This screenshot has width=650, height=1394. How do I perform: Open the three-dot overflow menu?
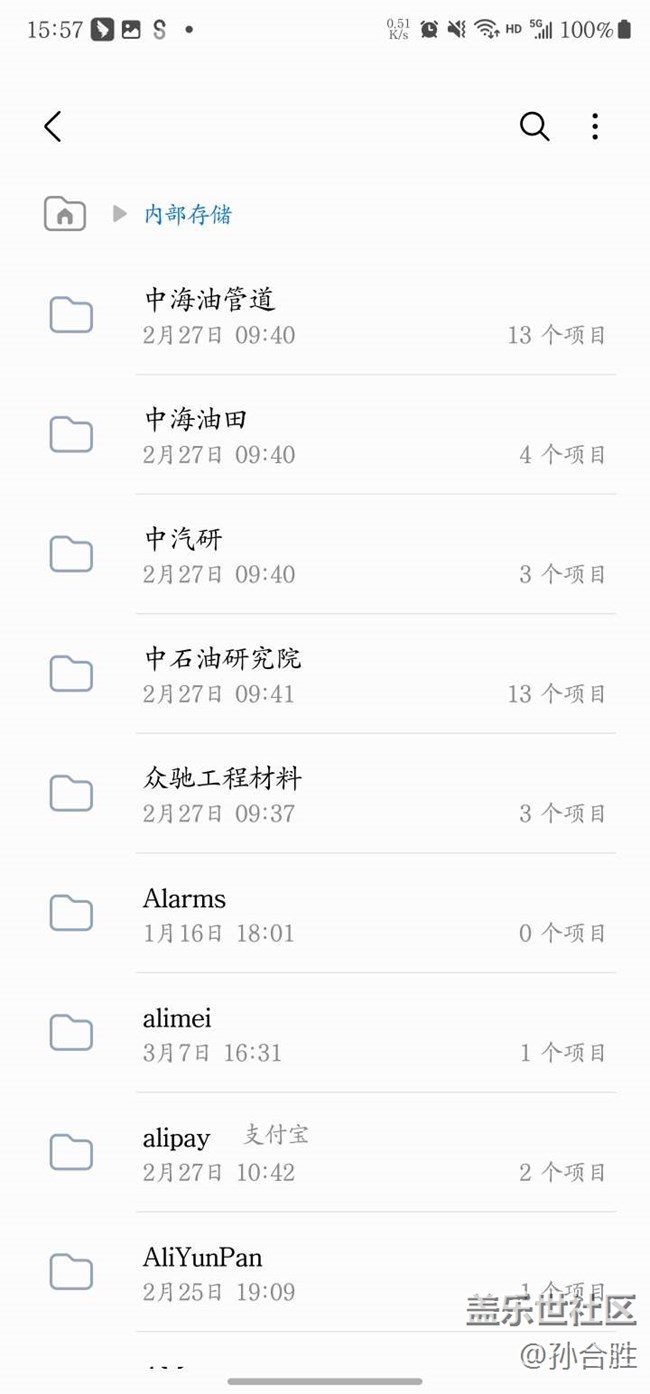tap(595, 126)
